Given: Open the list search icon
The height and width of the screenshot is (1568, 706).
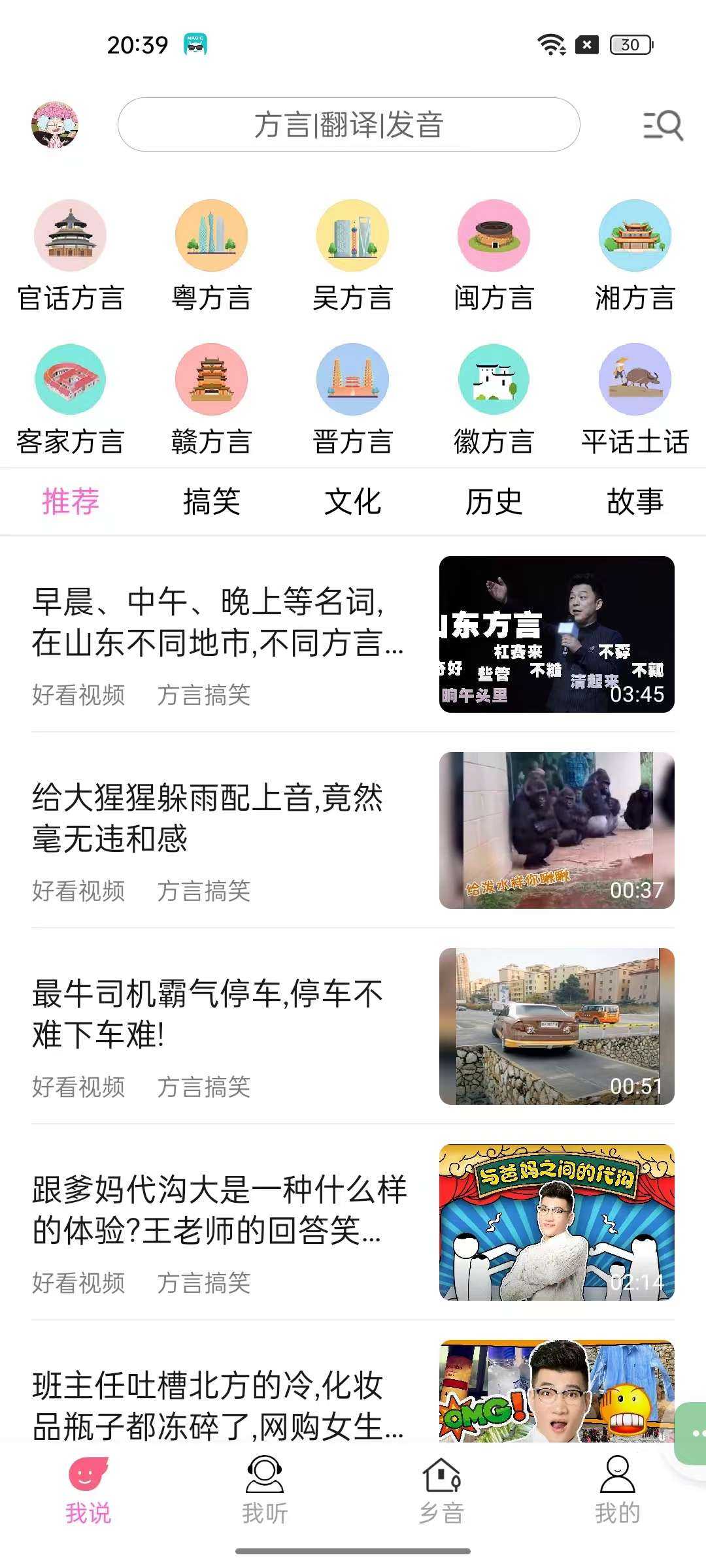Looking at the screenshot, I should [x=663, y=125].
